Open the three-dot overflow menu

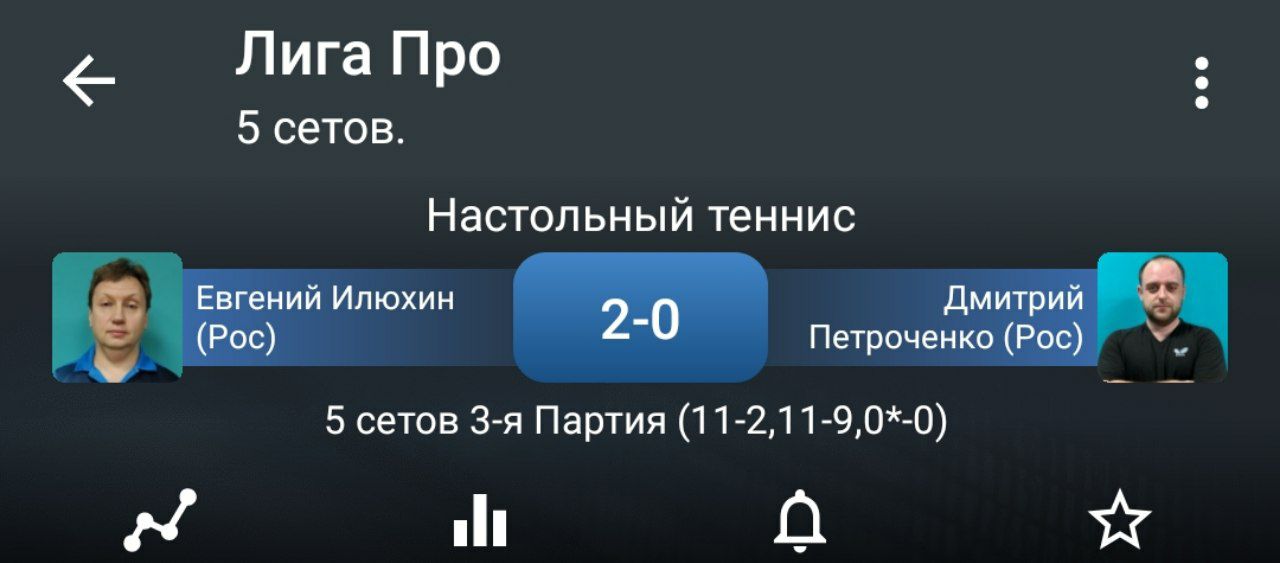(x=1201, y=83)
